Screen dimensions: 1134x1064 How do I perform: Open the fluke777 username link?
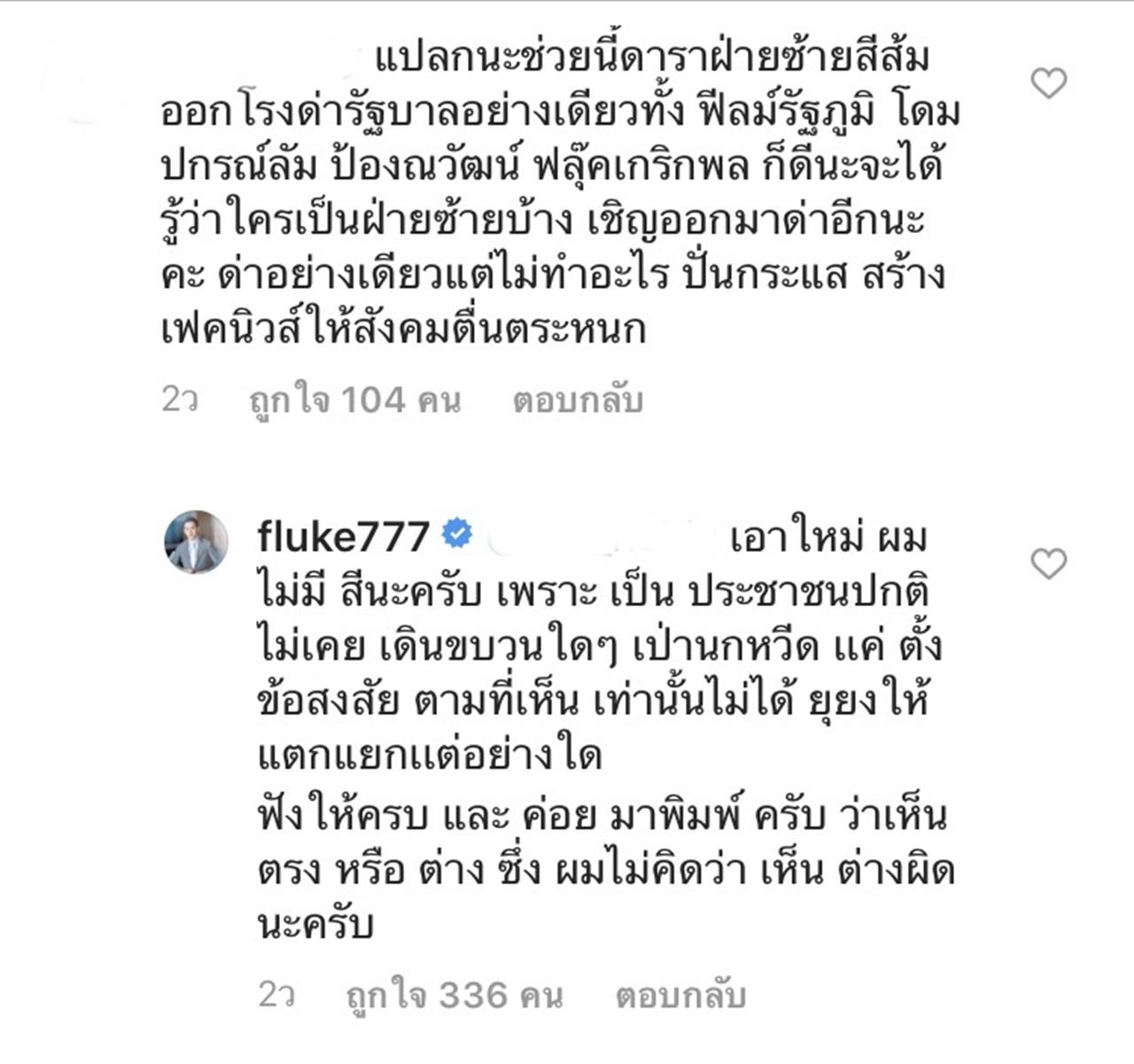343,536
